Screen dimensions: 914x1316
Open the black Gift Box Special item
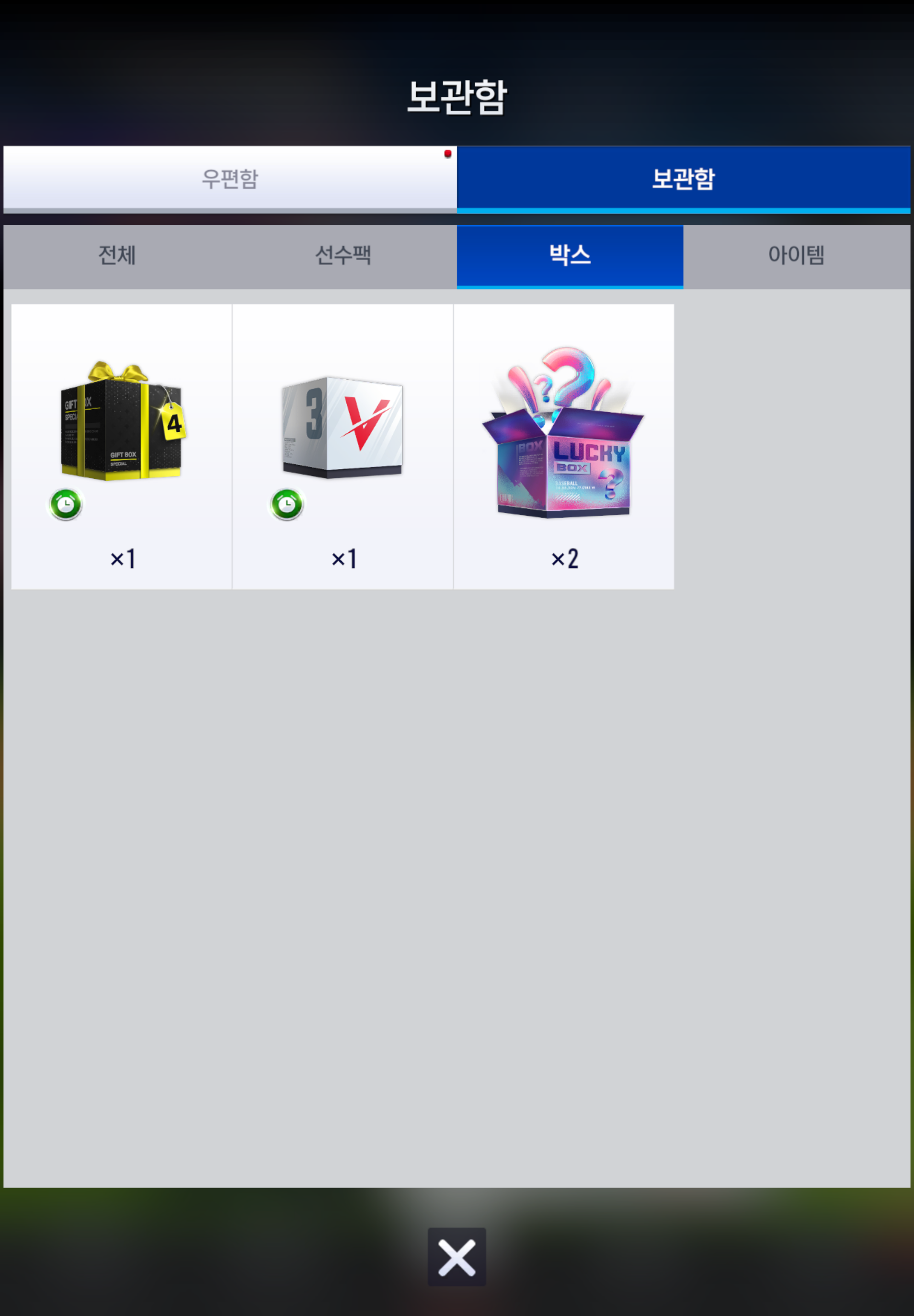tap(121, 446)
